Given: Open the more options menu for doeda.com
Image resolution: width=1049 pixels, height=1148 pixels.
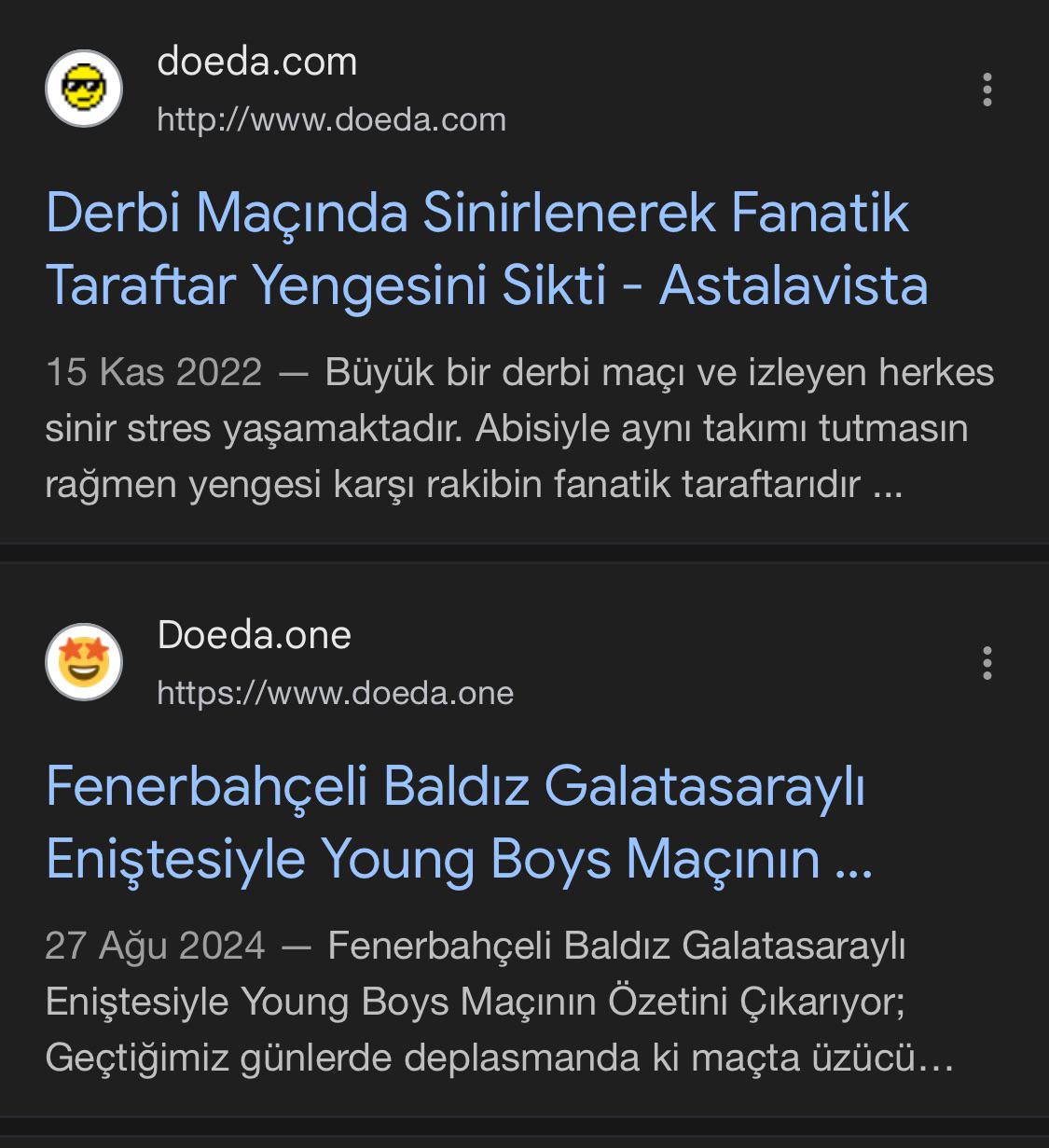Looking at the screenshot, I should (987, 90).
